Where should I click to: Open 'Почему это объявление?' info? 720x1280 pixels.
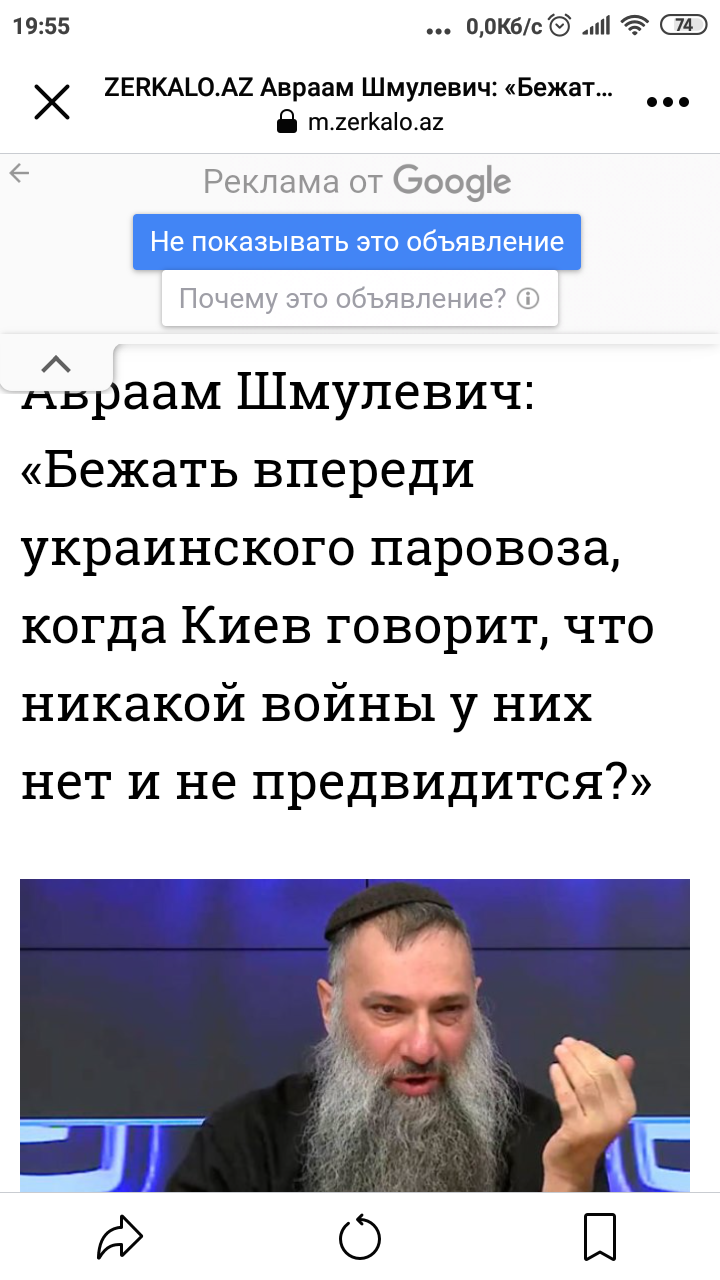[x=360, y=298]
